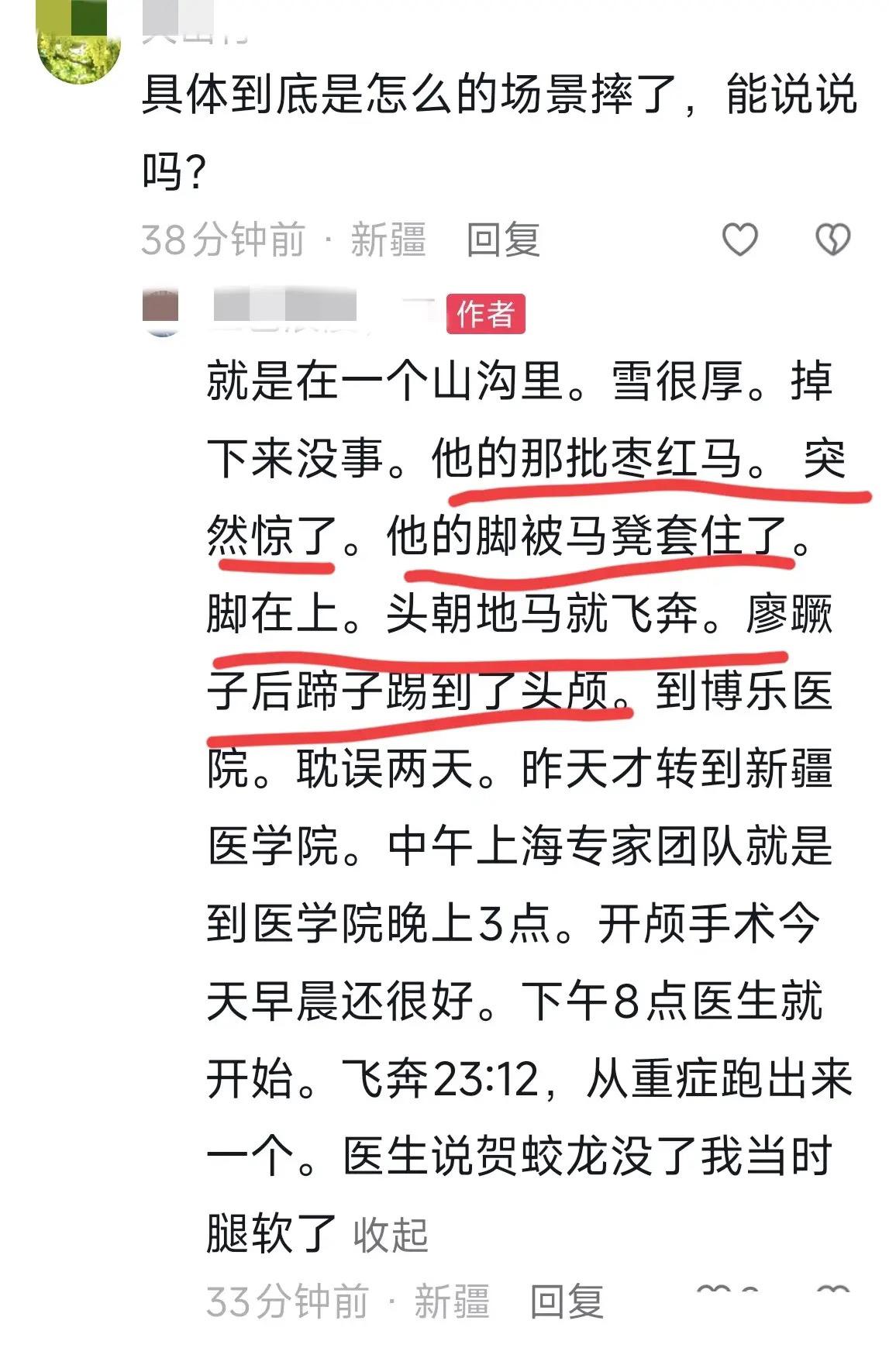This screenshot has height=1348, width=896.
Task: Collapse the author's reply with 收起
Action: (391, 1234)
